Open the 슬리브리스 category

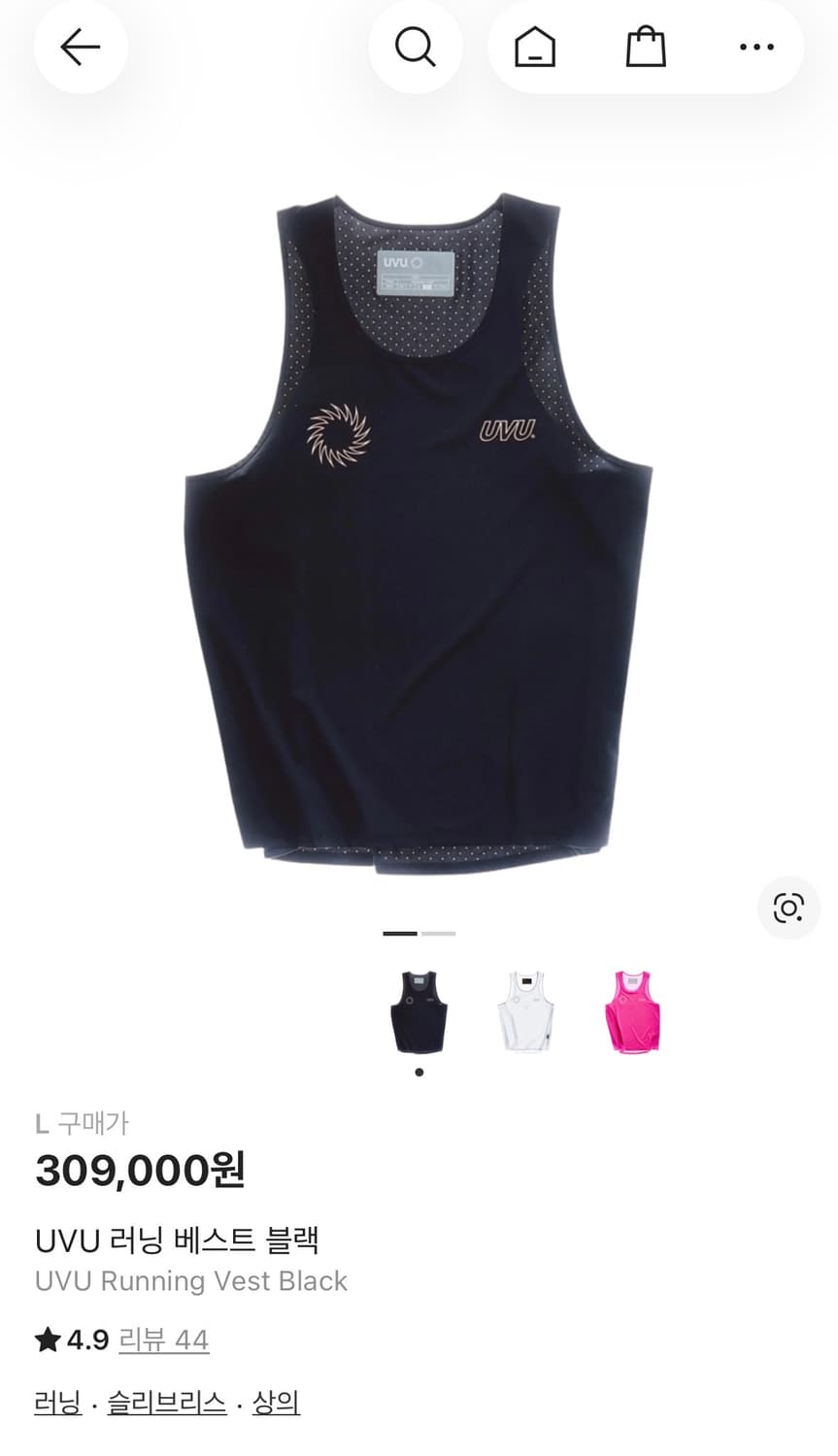(165, 1403)
